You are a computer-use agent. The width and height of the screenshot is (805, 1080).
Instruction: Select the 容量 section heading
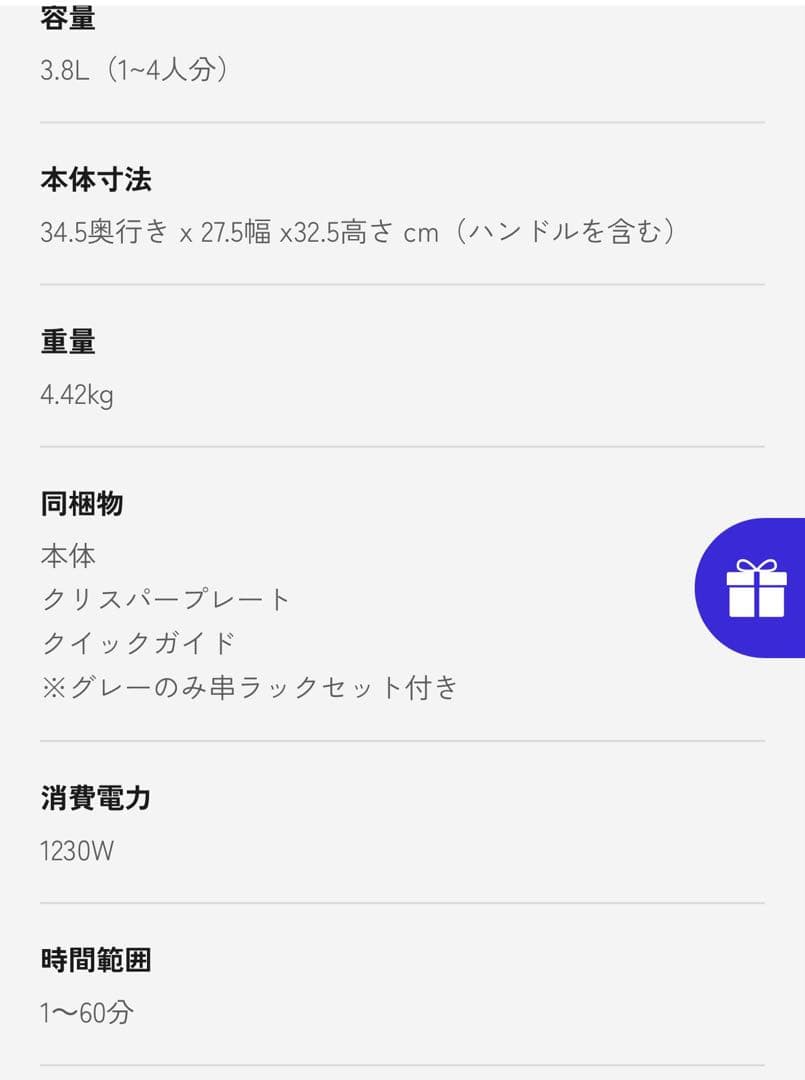66,18
